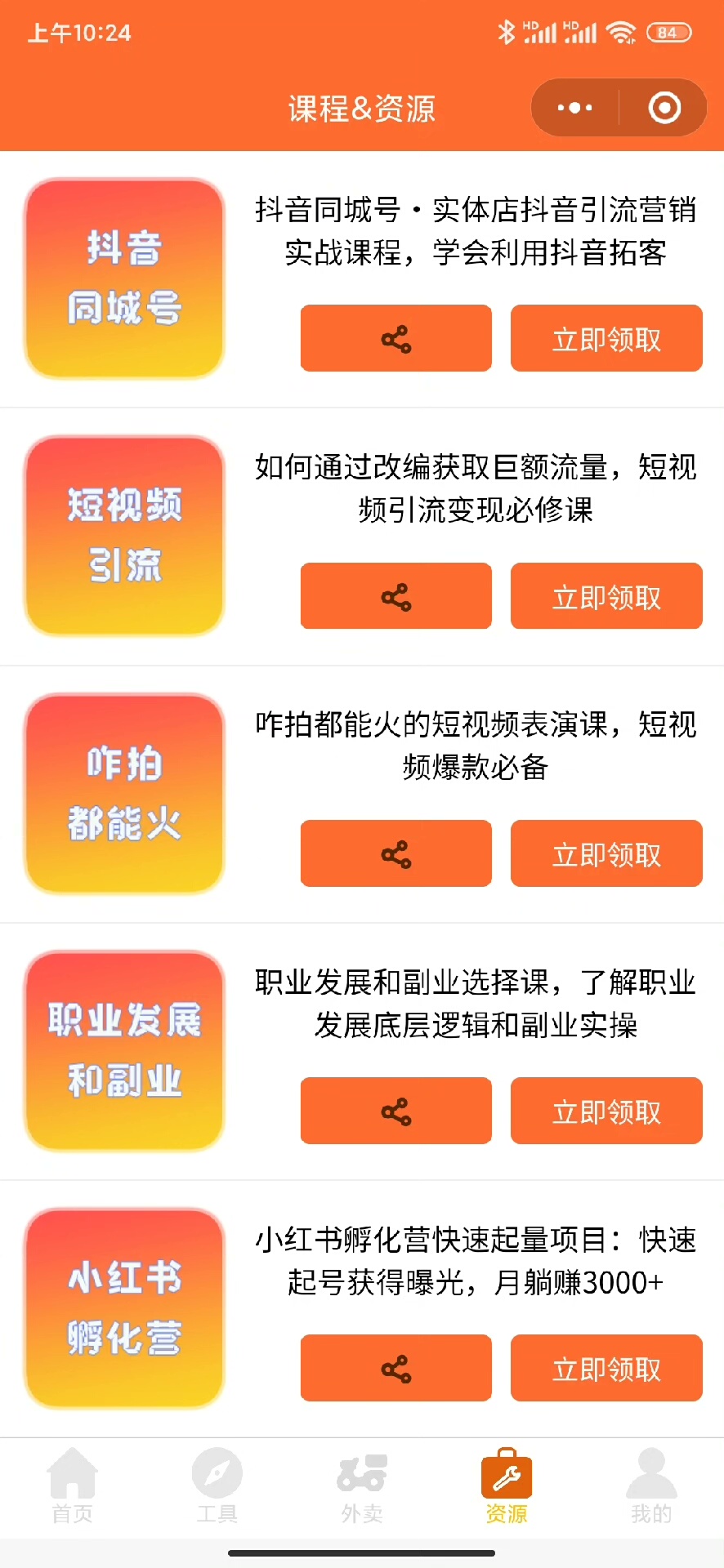Screen dimensions: 724x1568
Task: Go to the 我的 tab
Action: 651,1486
